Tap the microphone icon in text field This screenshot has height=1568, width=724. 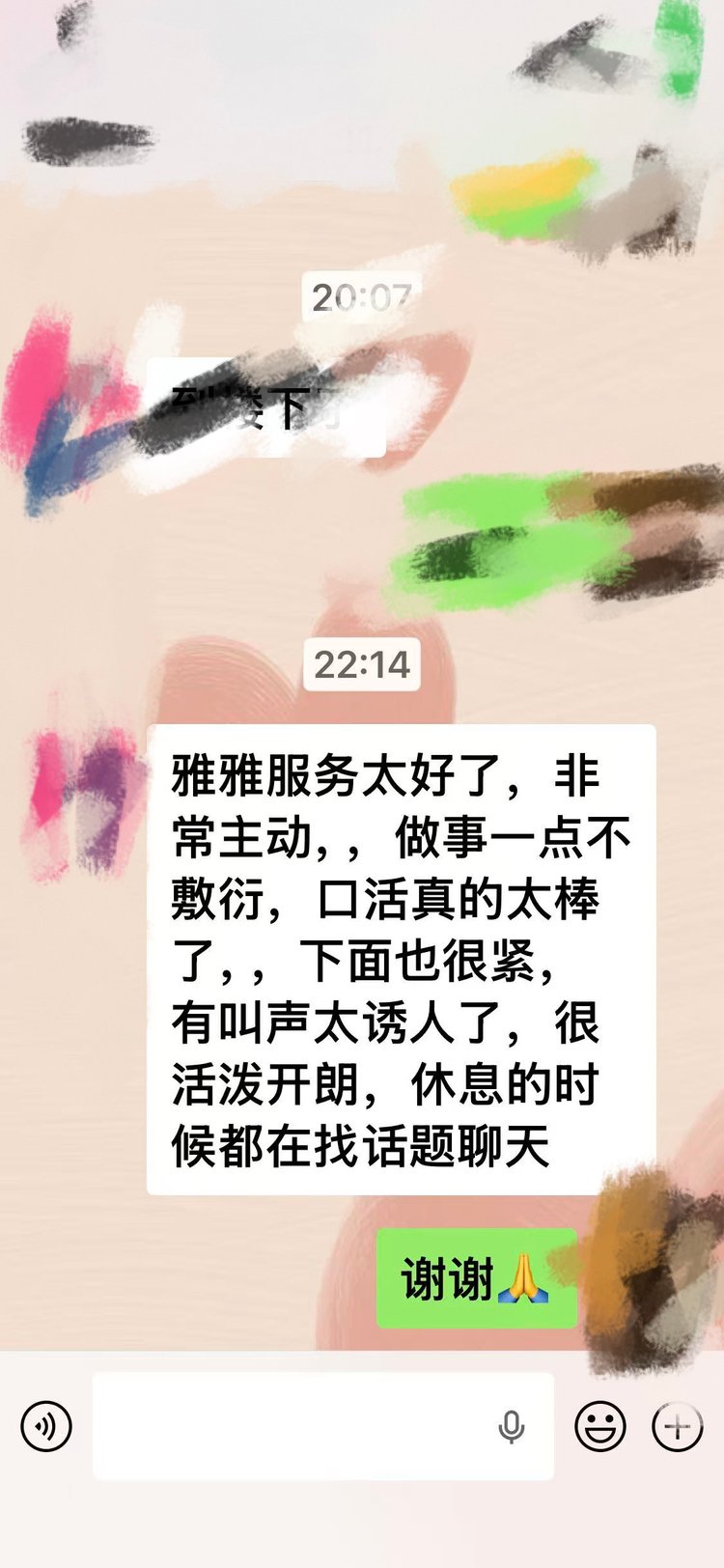click(x=512, y=1426)
